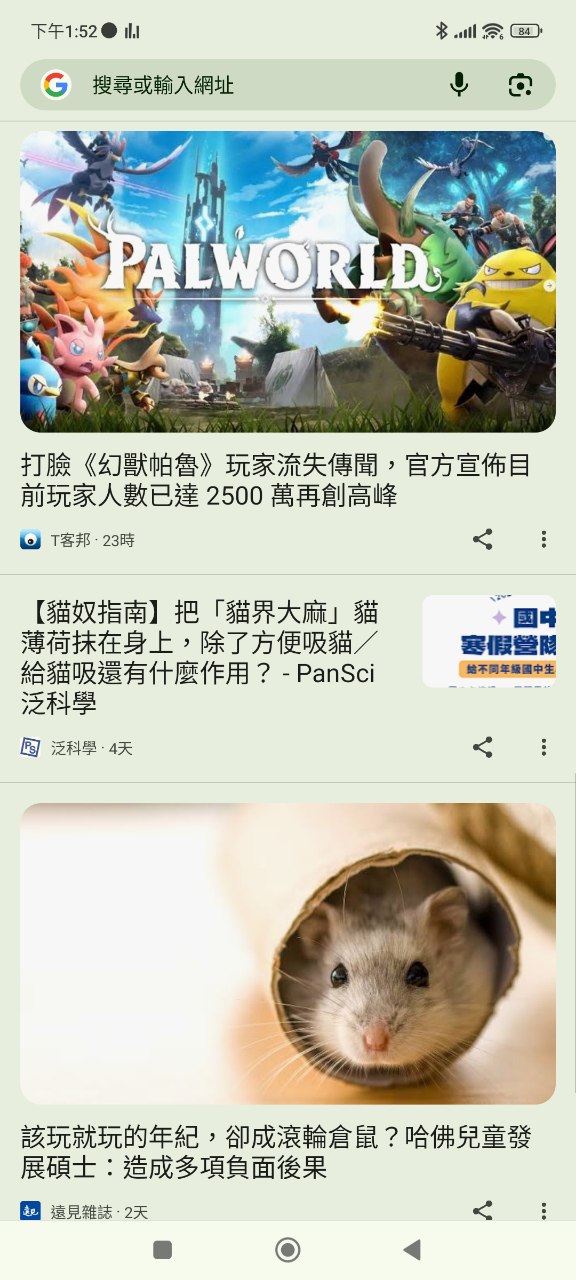Open more options for the 泛科學 article

[544, 747]
